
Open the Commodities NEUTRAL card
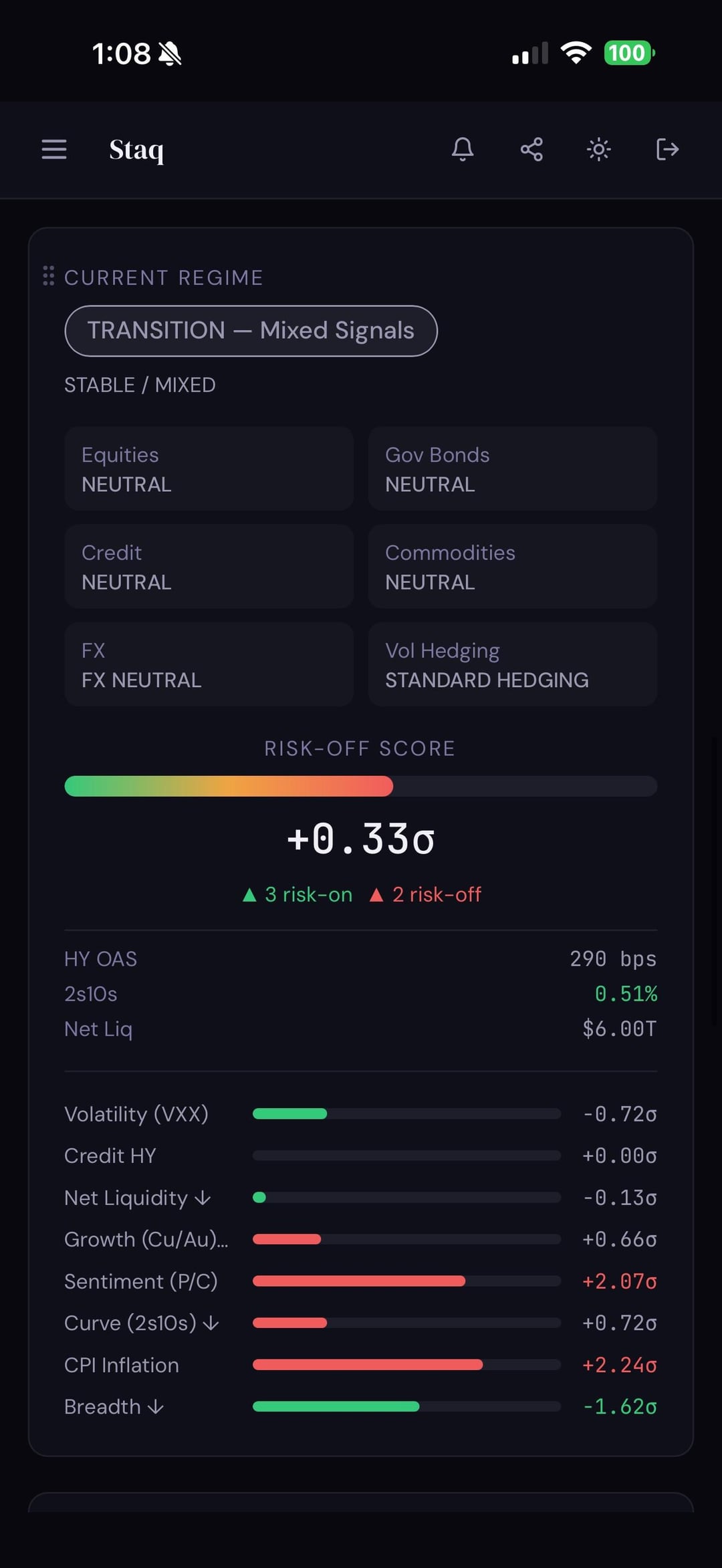(512, 567)
